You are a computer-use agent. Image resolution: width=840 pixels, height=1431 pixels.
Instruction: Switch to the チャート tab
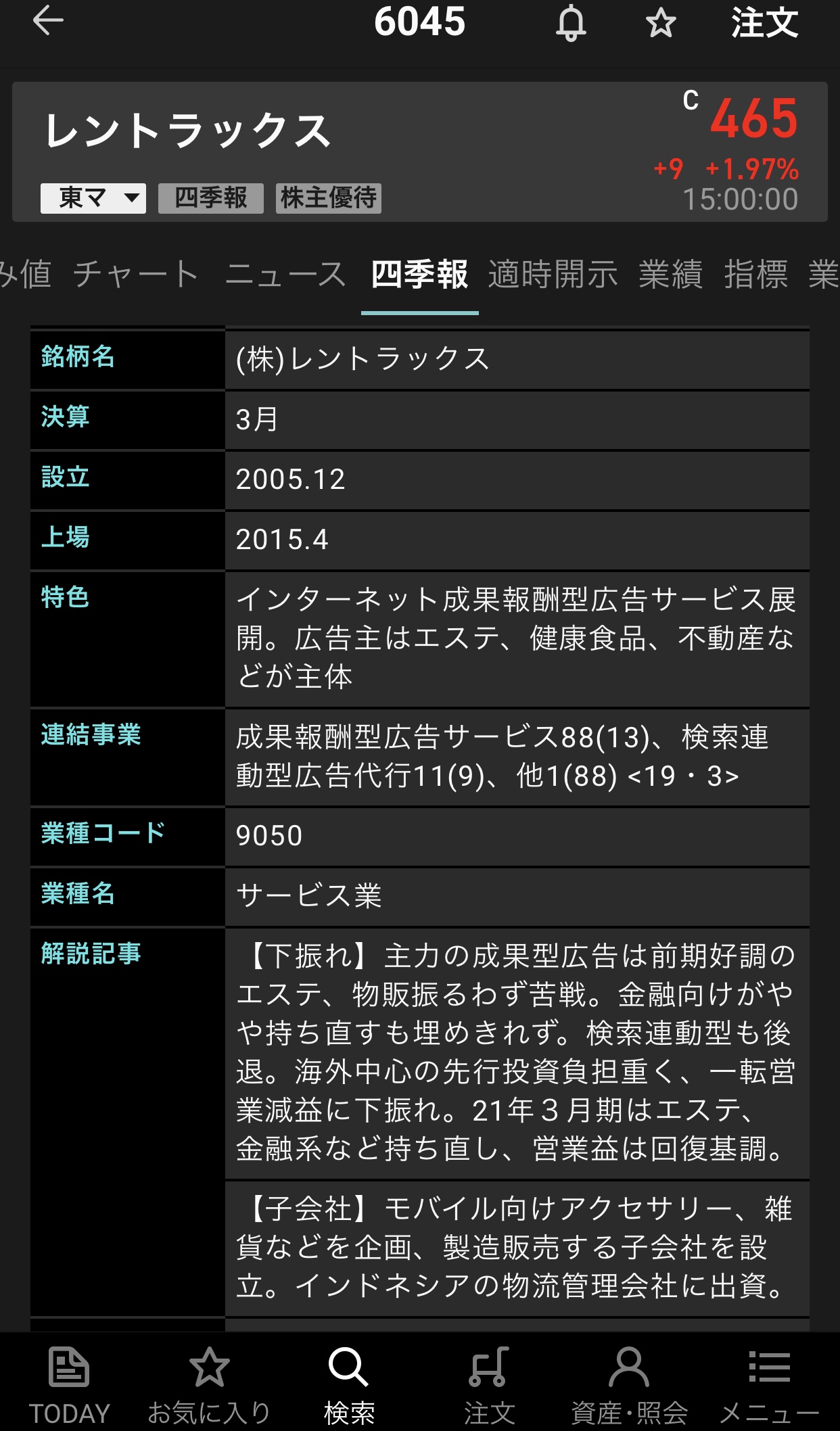click(136, 275)
